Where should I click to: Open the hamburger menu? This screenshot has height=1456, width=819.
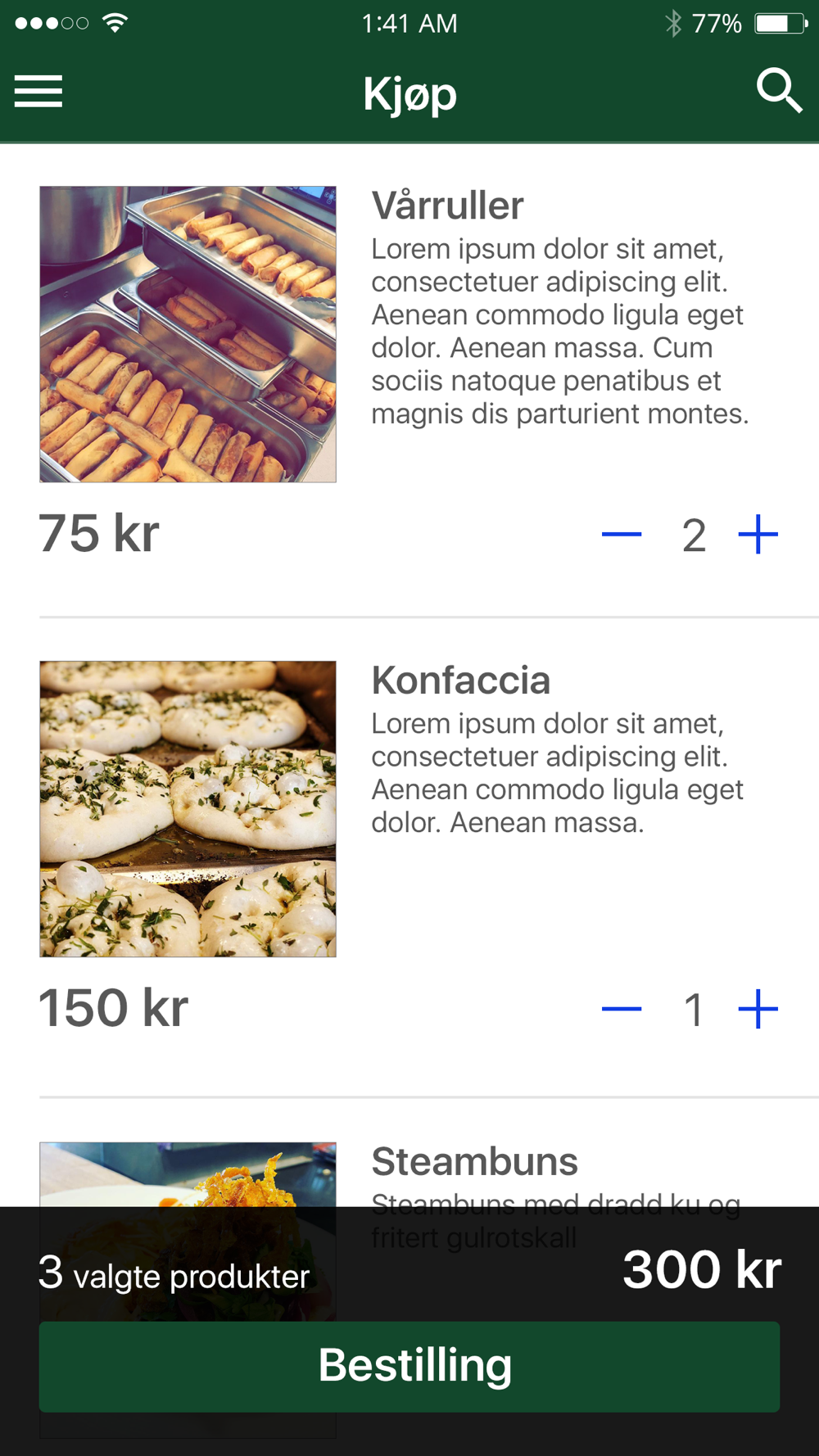coord(38,91)
